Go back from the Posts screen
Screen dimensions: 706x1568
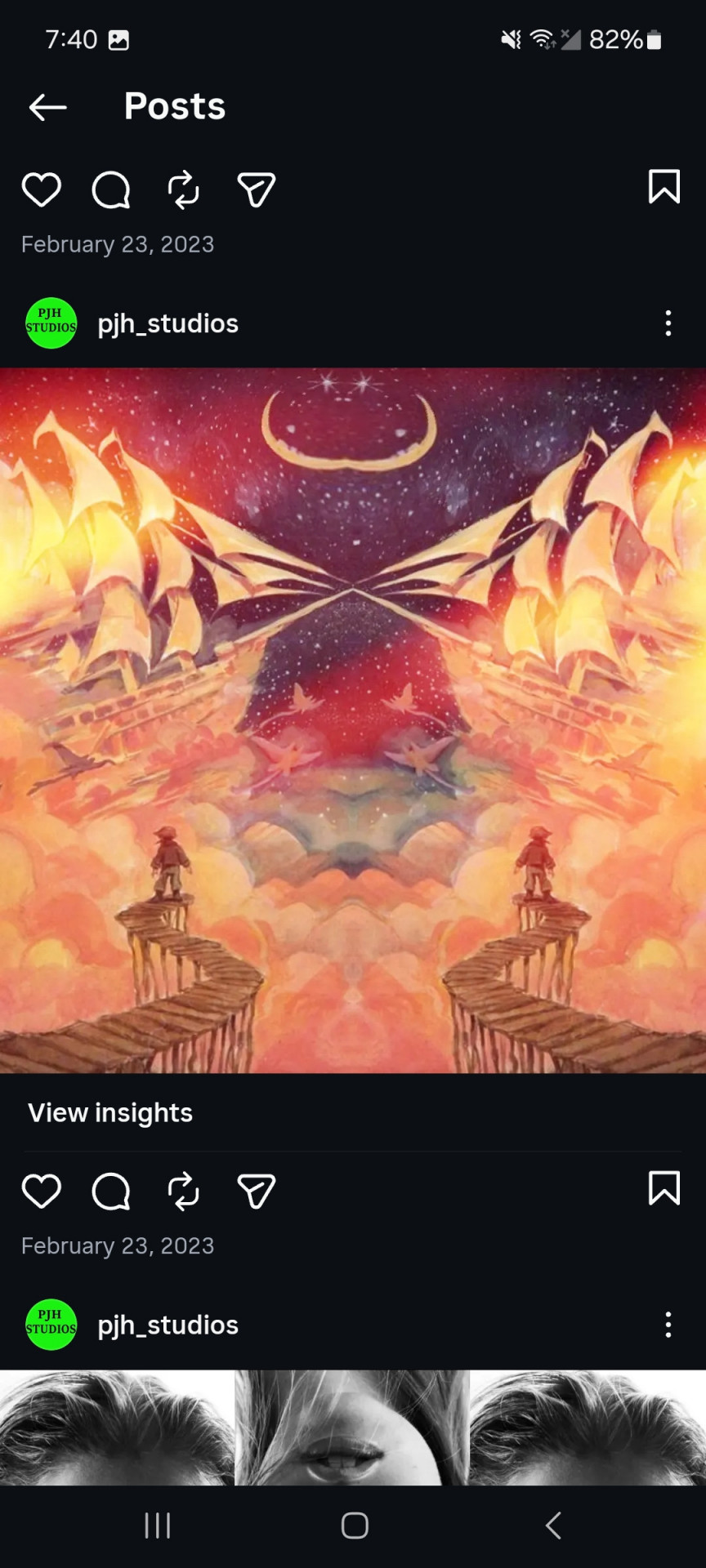click(x=47, y=107)
